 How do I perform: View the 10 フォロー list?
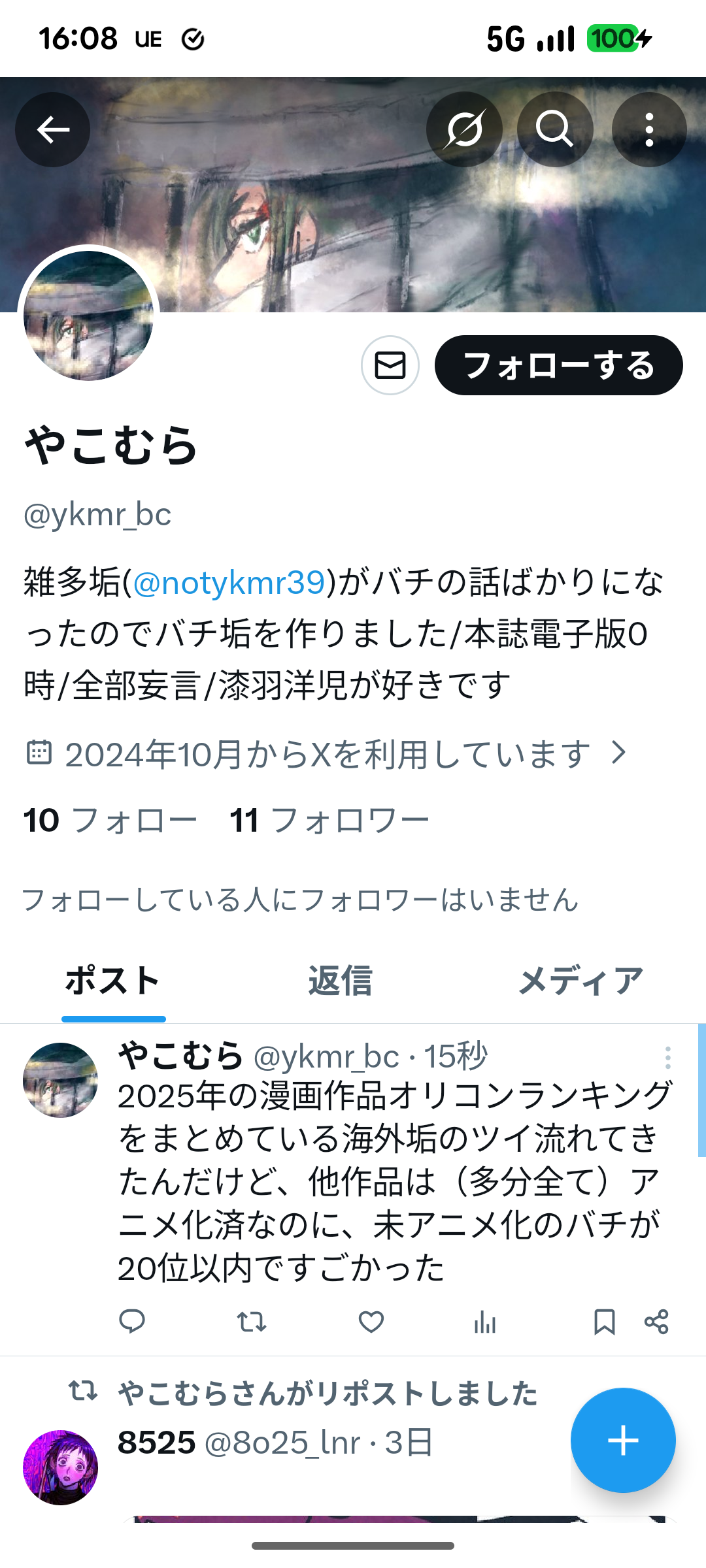tap(110, 821)
